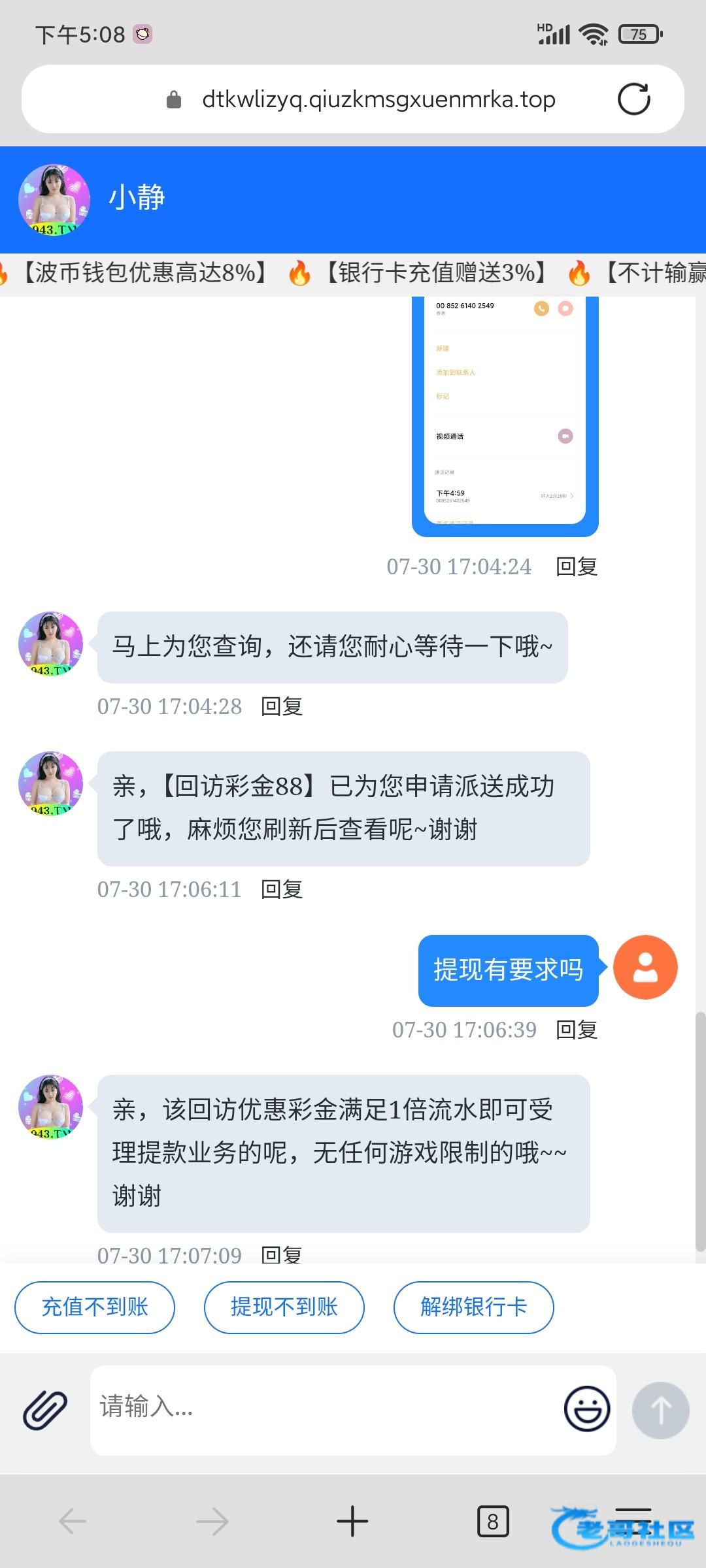Screen dimensions: 706x1568
Task: Reply to the 17:04:28 message
Action: coord(282,706)
